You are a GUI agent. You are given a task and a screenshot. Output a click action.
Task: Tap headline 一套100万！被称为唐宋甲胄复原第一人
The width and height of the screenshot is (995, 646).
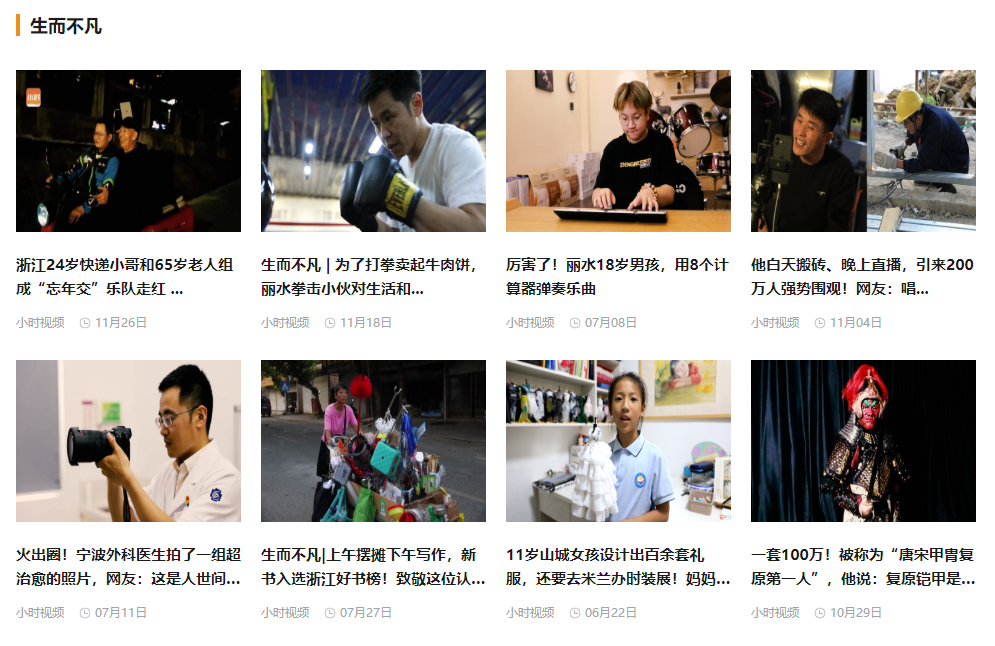(x=862, y=566)
